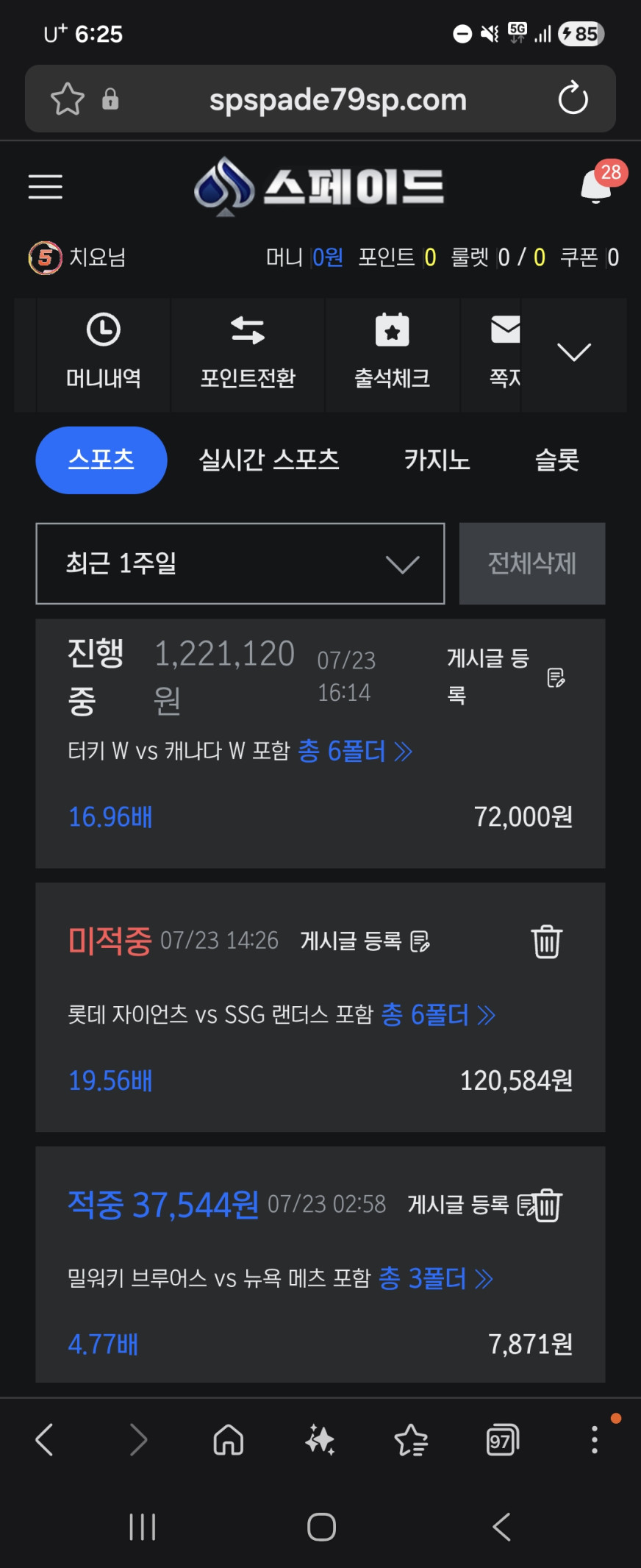The width and height of the screenshot is (641, 1568).
Task: Switch to the 실시간 스포츠 tab
Action: [269, 460]
